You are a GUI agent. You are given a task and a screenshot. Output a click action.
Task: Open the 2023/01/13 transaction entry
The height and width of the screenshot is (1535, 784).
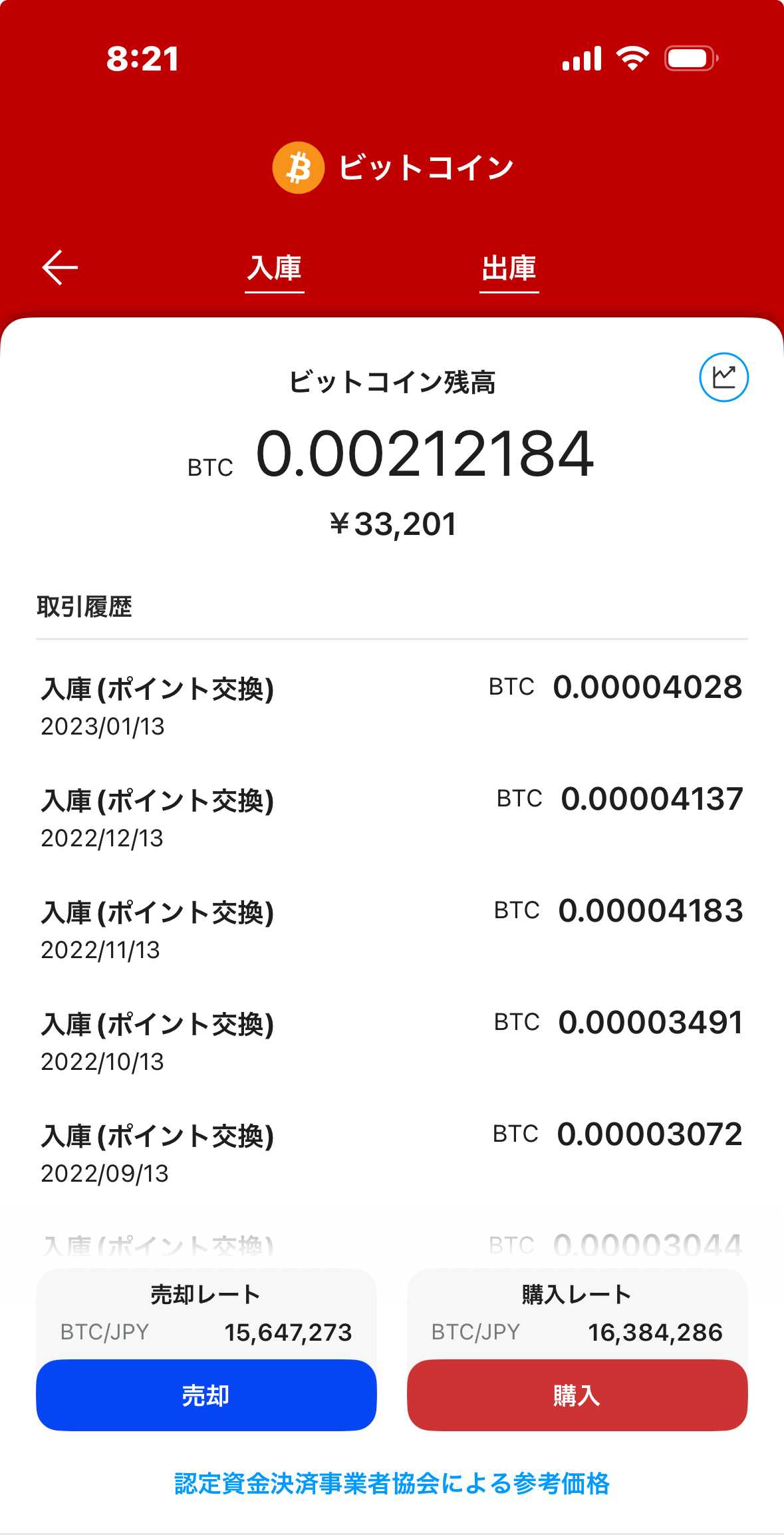click(x=392, y=706)
